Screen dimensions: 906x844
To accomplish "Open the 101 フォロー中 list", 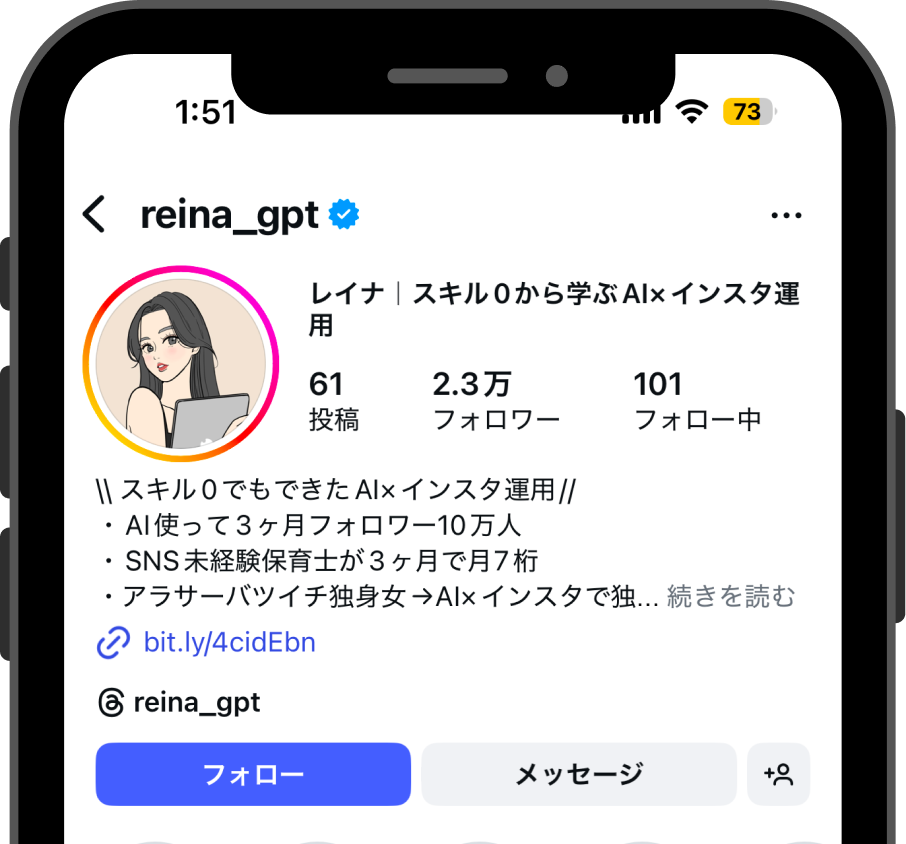I will coord(697,401).
